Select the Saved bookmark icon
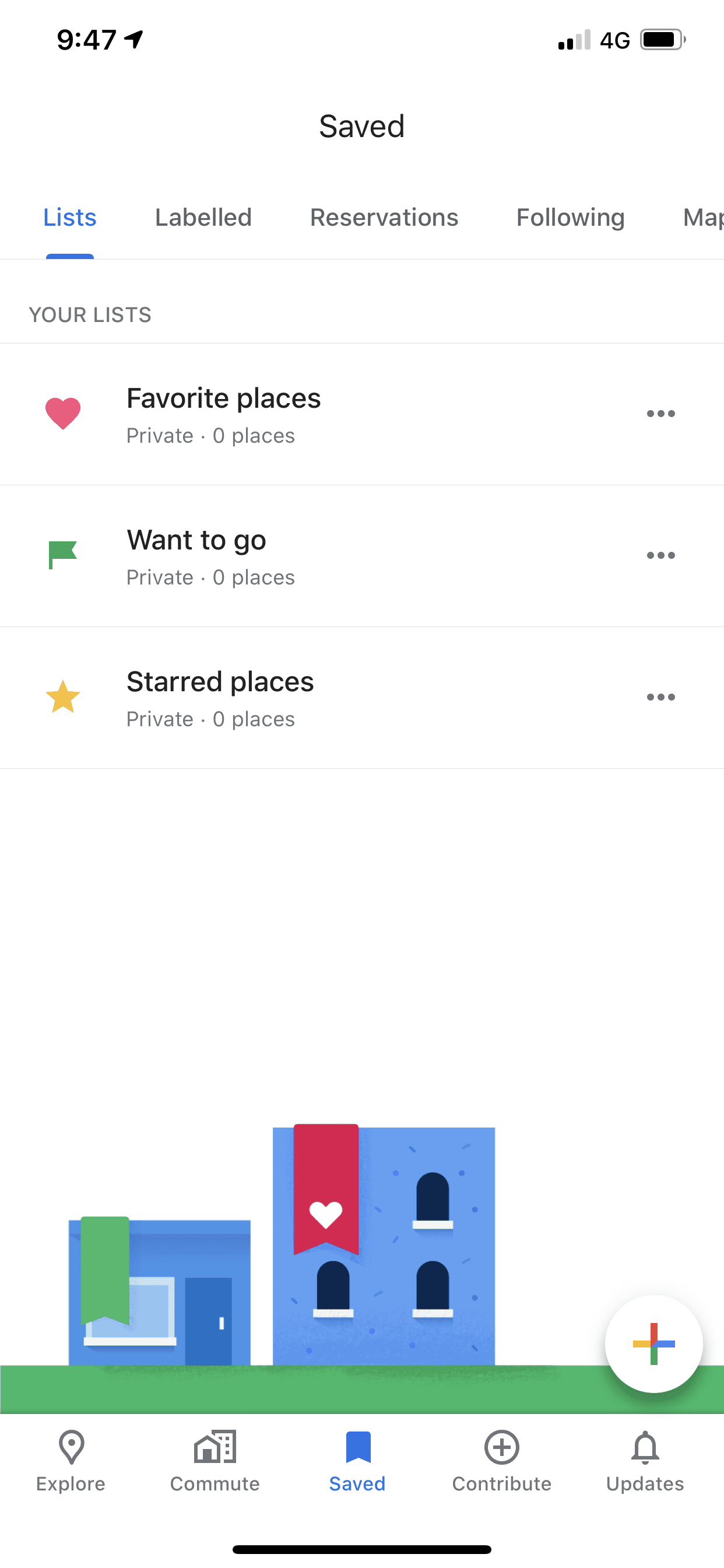 [x=357, y=1448]
